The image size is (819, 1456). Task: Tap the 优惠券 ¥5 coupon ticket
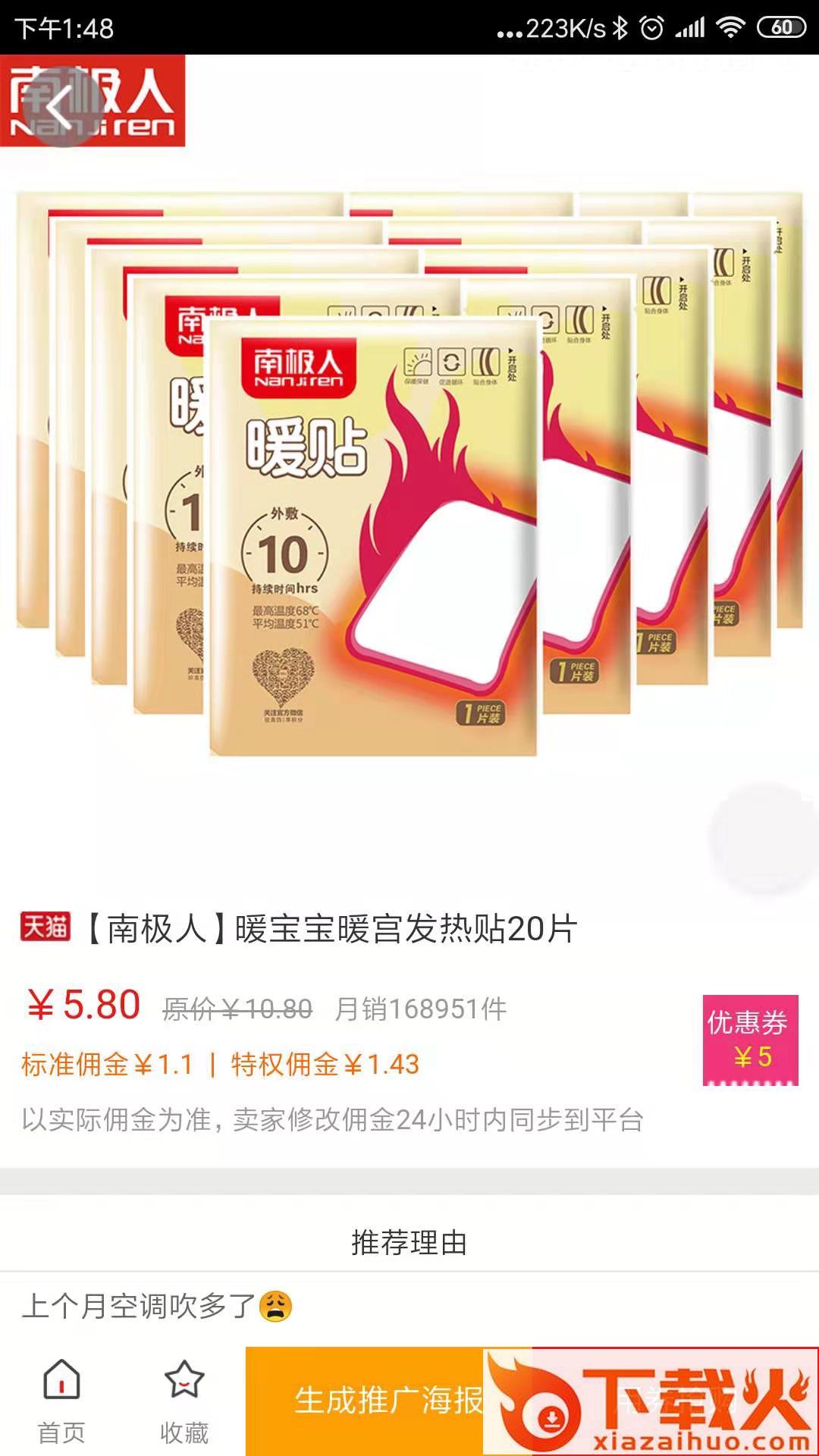pyautogui.click(x=751, y=1039)
